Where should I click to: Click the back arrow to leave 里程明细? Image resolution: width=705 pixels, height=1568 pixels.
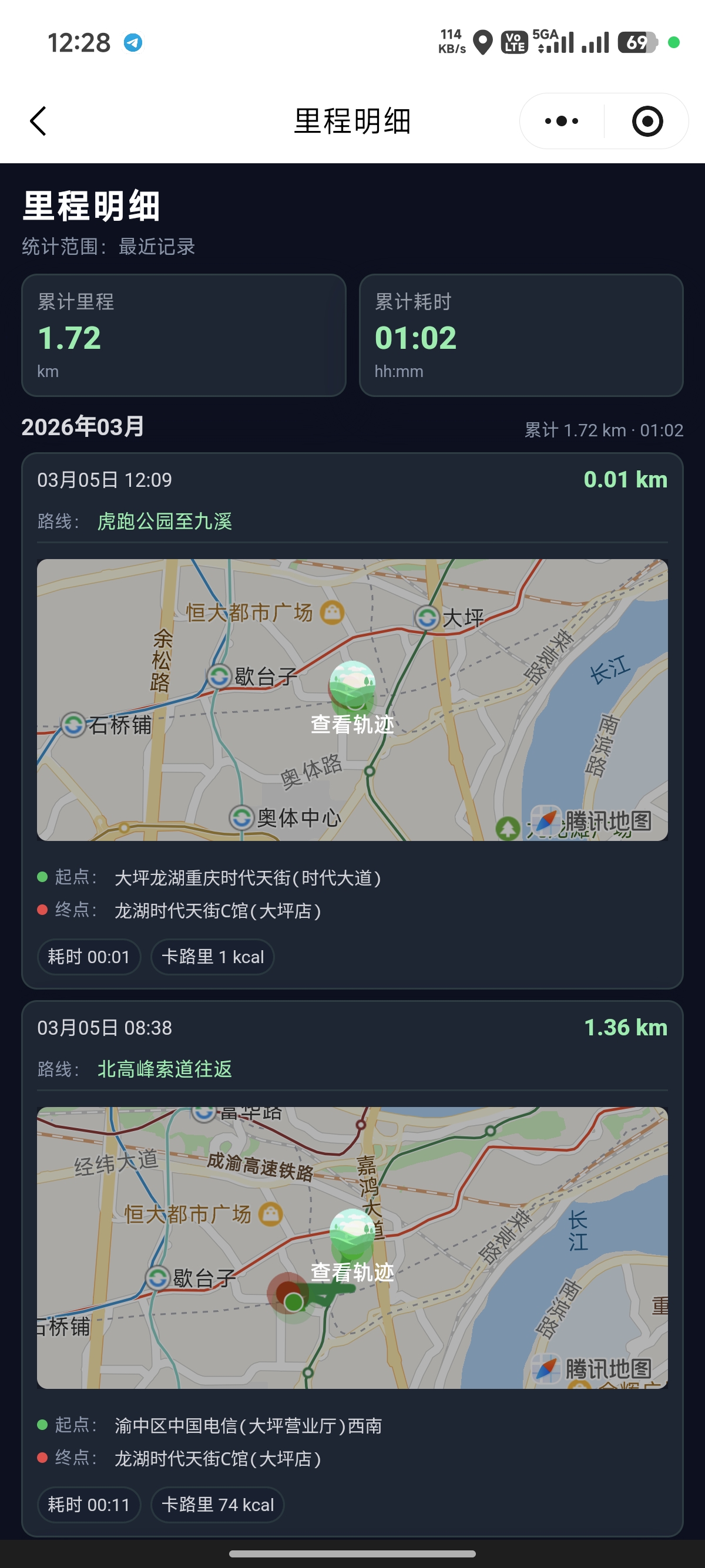coord(38,121)
